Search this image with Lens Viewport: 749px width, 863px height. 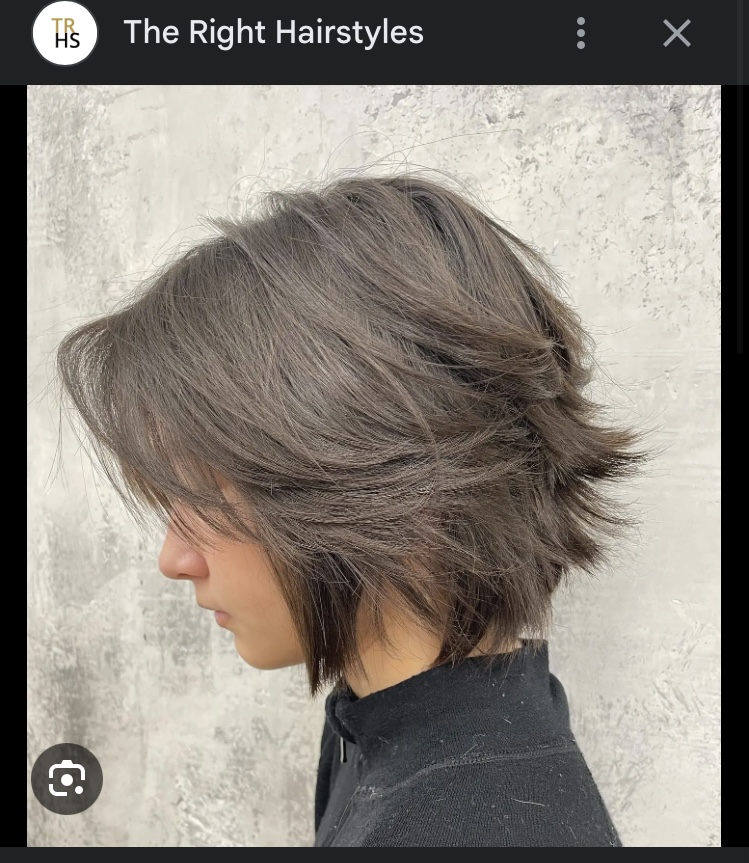point(67,778)
